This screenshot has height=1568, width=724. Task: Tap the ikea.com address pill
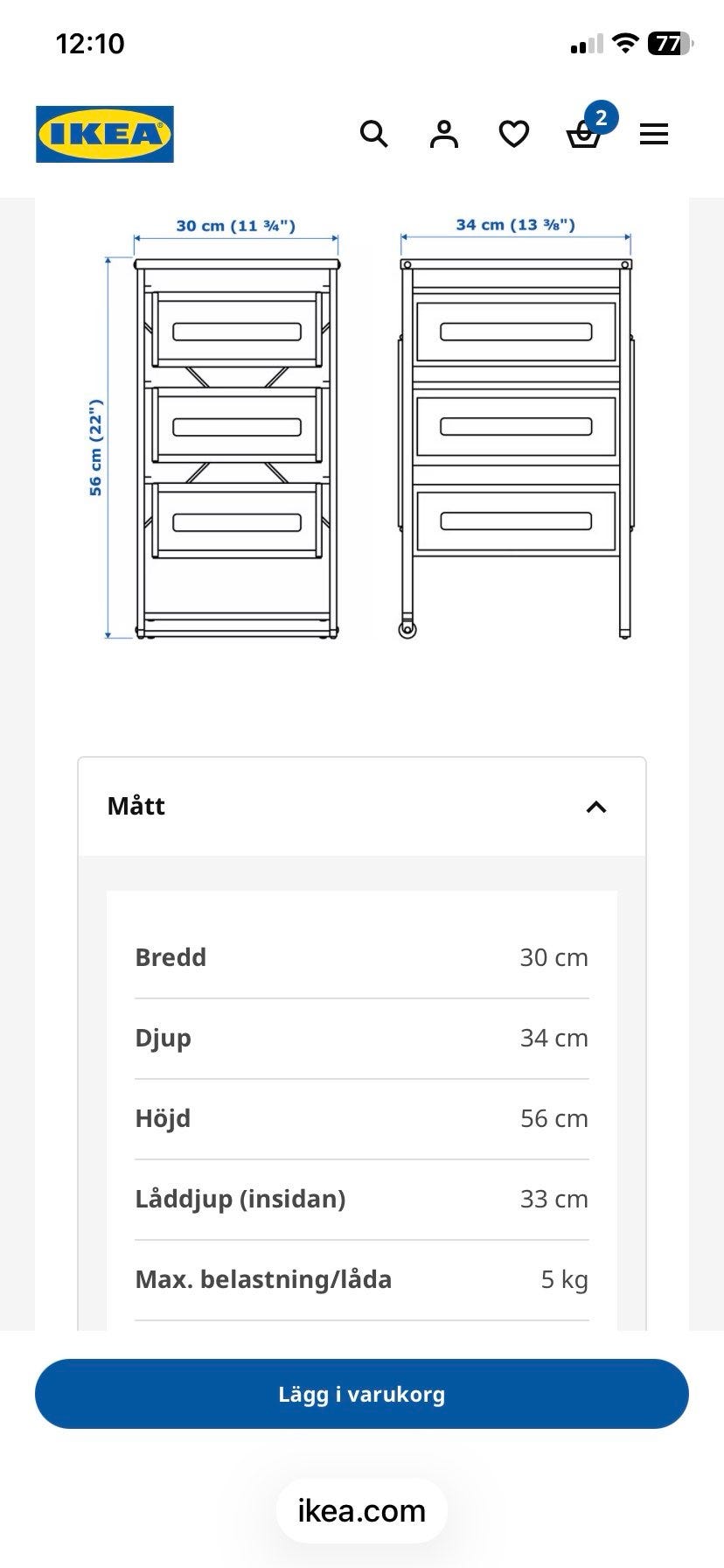tap(362, 1511)
